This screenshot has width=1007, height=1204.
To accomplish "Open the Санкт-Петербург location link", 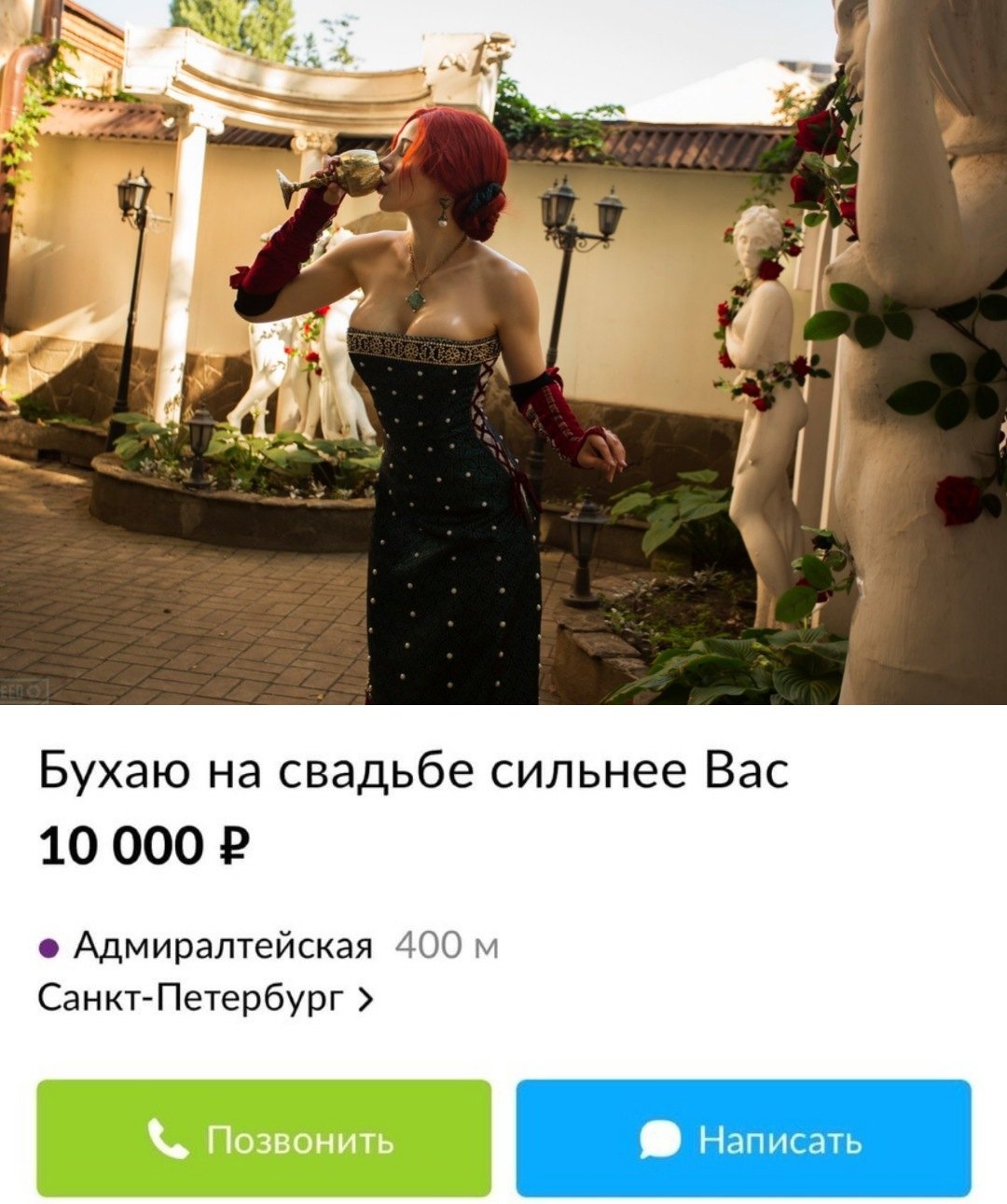I will [x=206, y=999].
